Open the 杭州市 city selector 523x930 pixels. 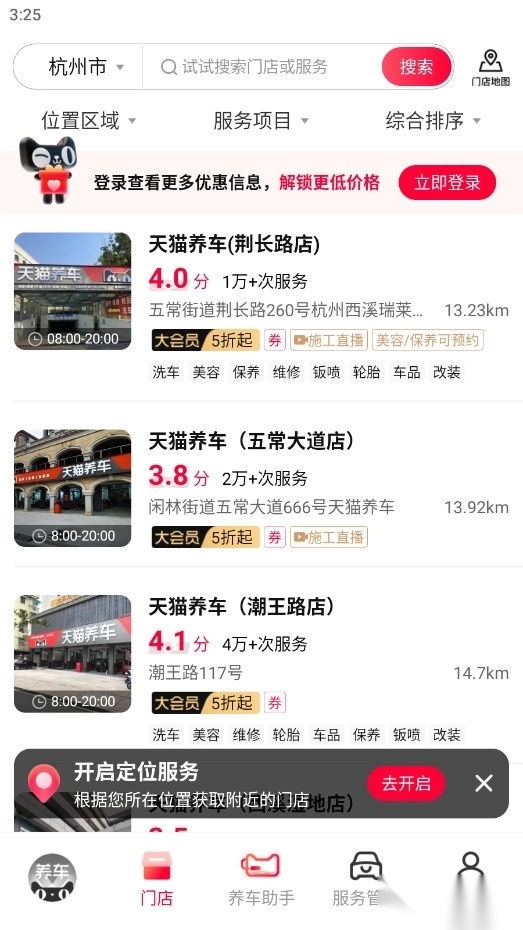coord(86,67)
